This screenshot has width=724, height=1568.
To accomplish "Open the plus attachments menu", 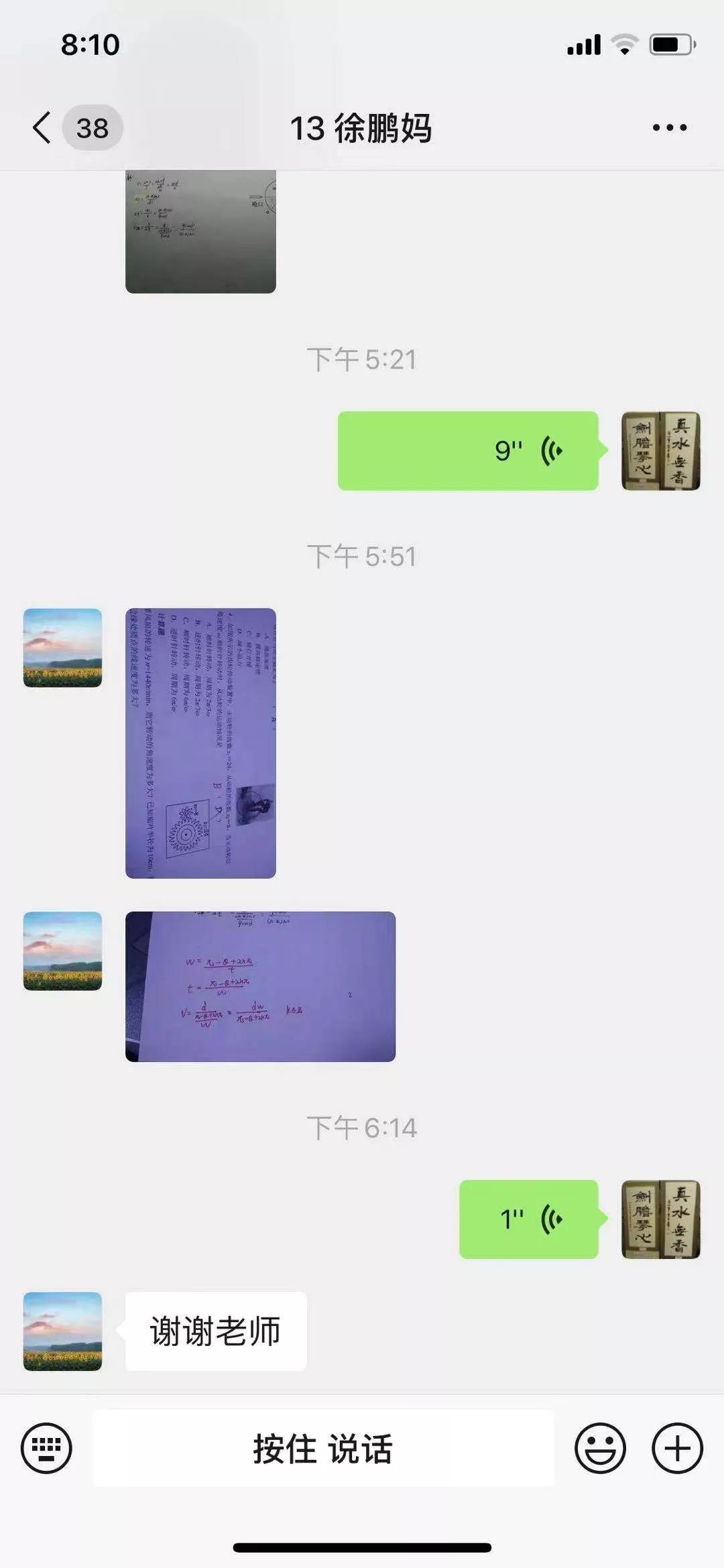I will tap(677, 1448).
